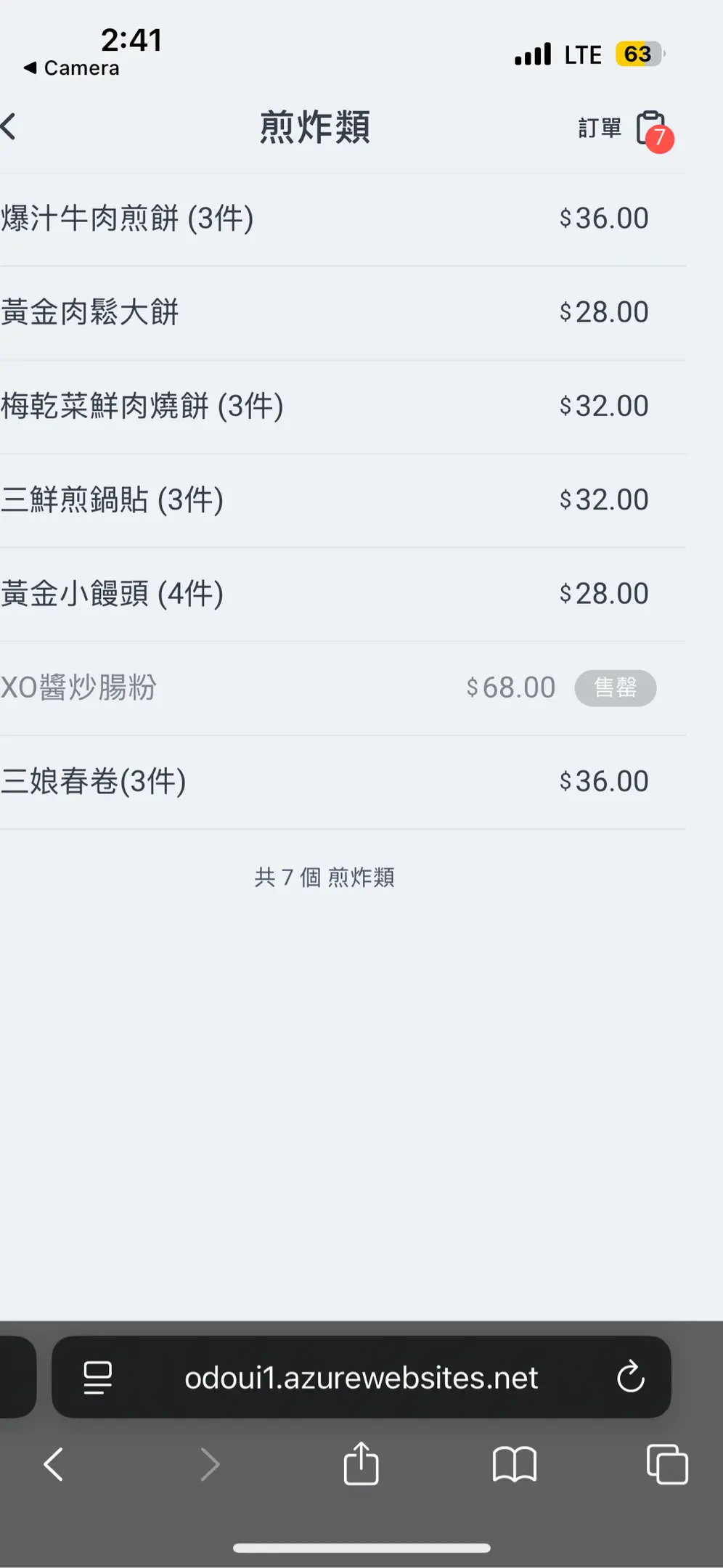
Task: Share this page from Safari
Action: pyautogui.click(x=361, y=1463)
